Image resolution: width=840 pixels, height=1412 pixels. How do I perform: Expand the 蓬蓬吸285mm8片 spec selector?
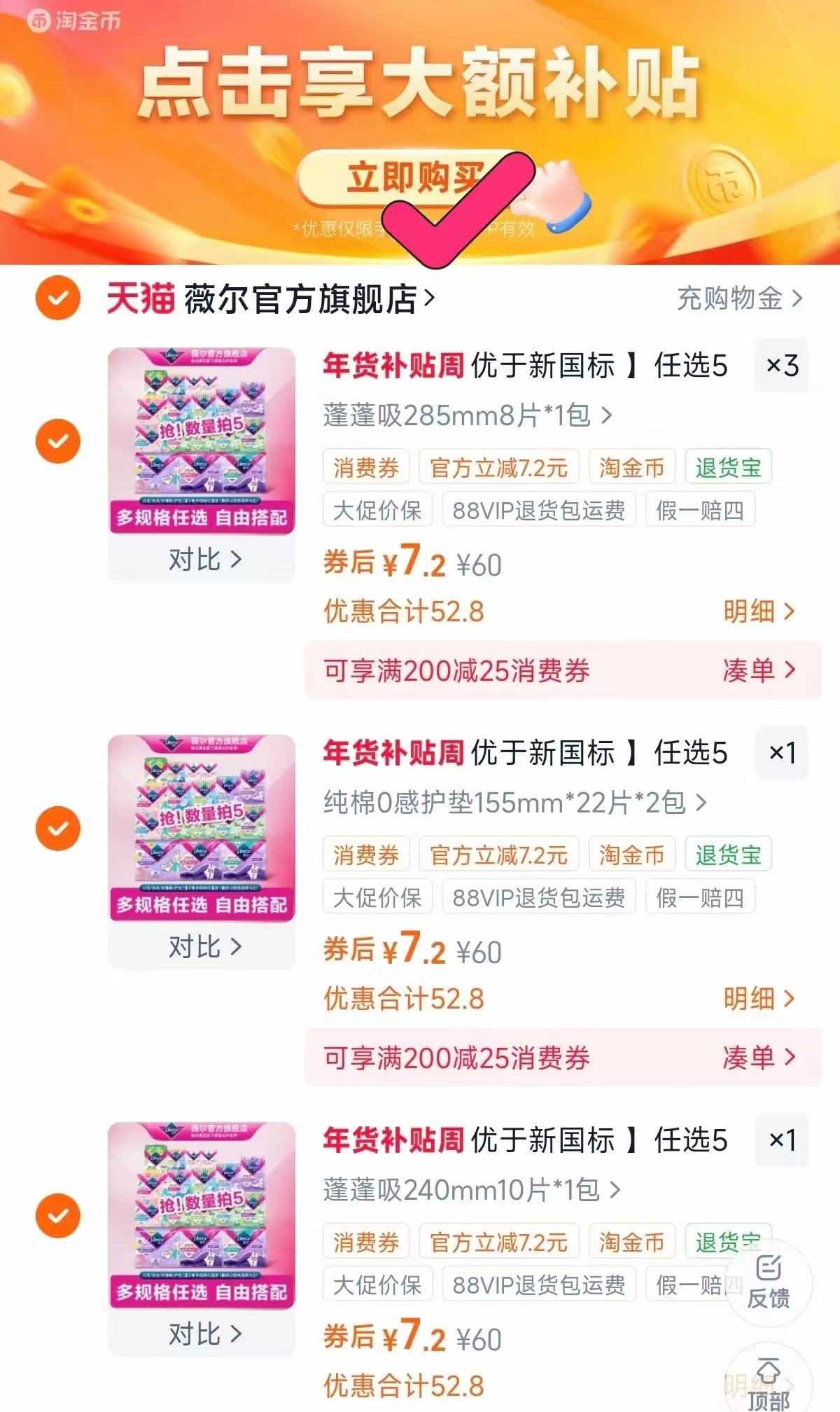click(x=465, y=416)
